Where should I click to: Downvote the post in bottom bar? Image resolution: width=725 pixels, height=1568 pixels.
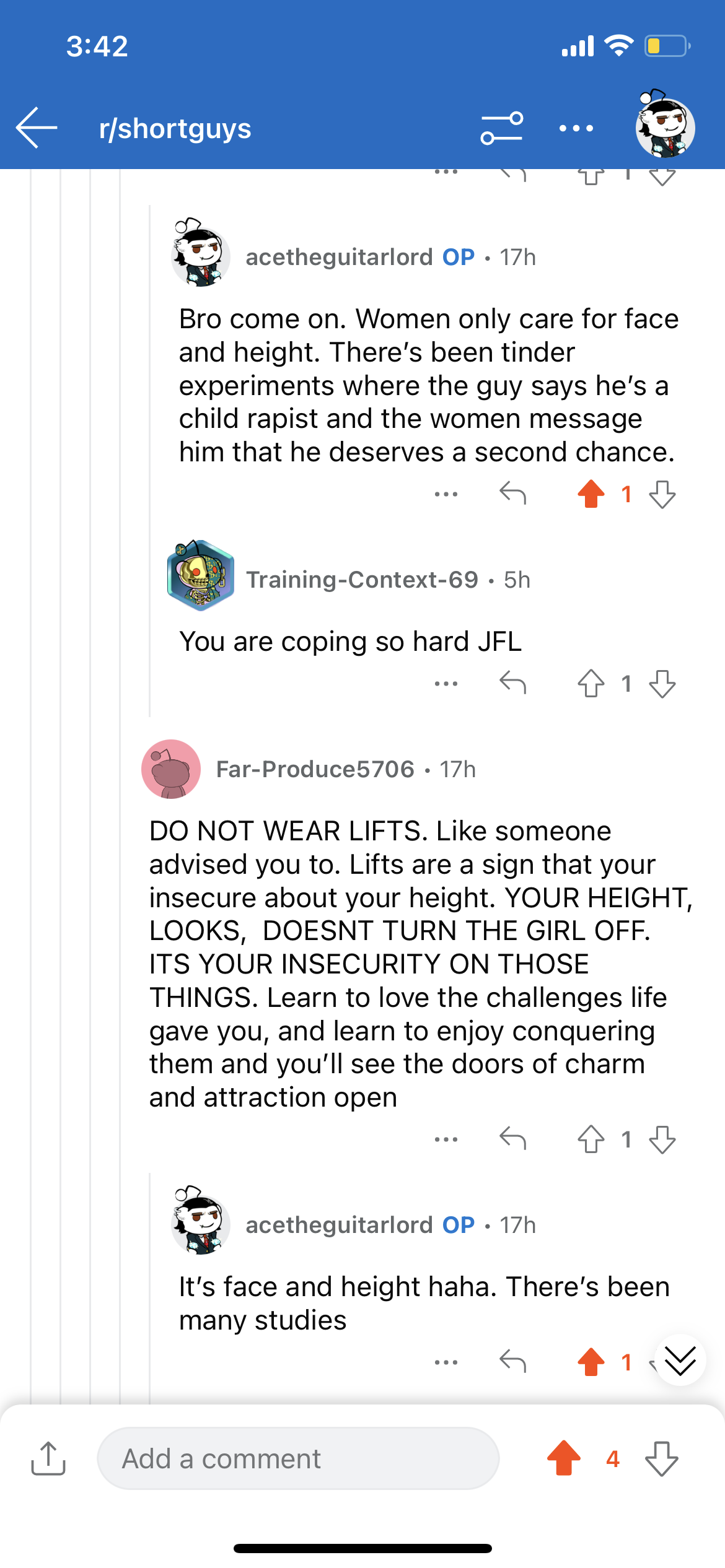coord(661,1458)
